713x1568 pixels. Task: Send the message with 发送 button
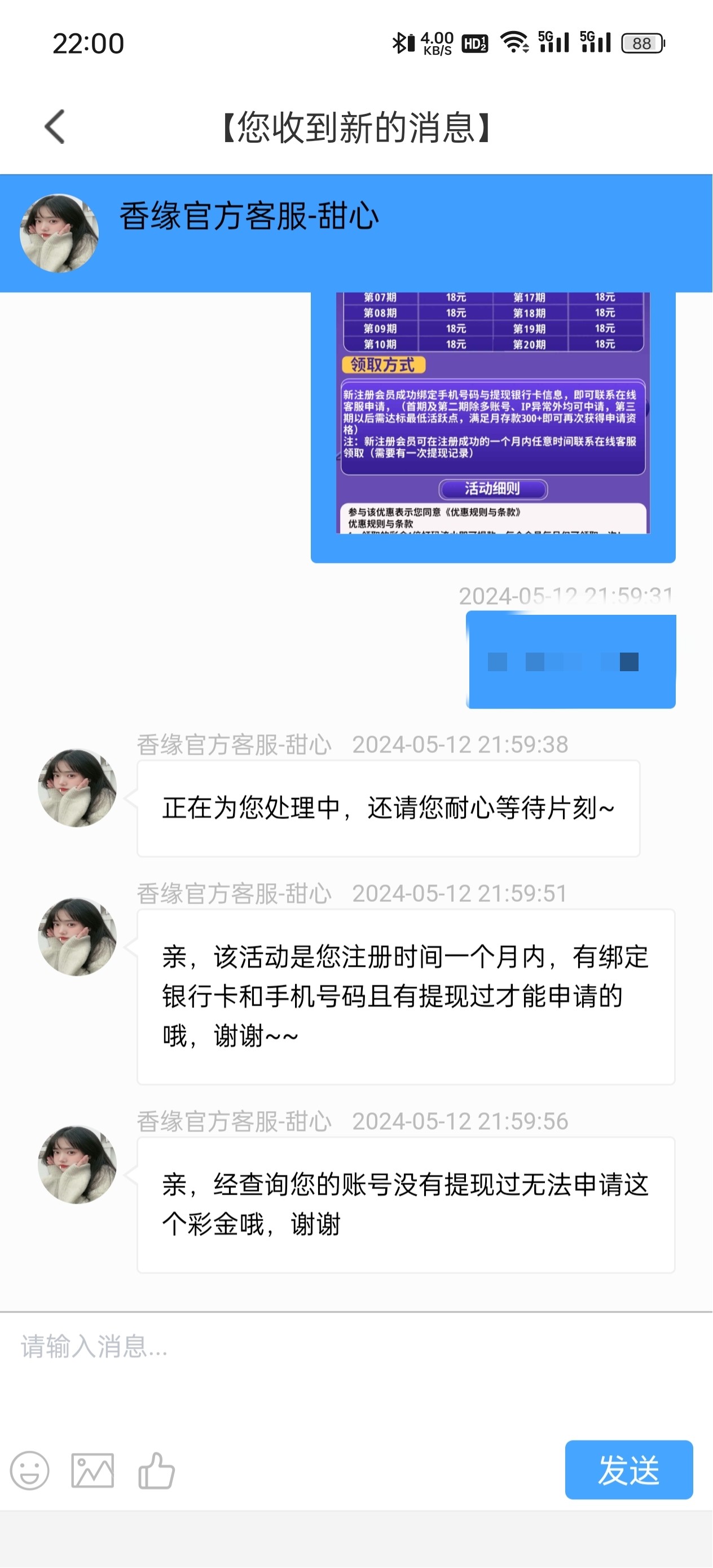click(x=628, y=1469)
